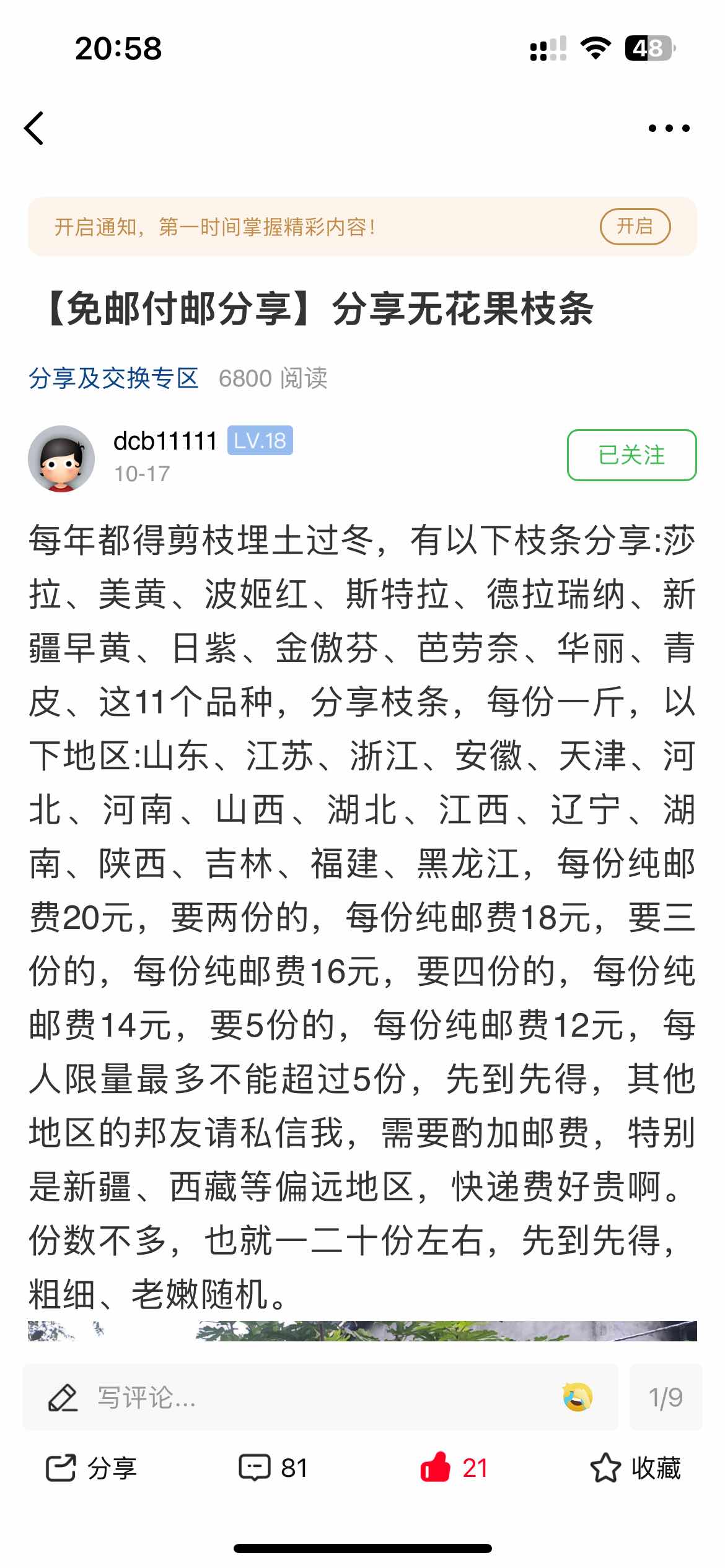Toggle the like with 21 thumbs-up
Screen dimensions: 725x1568
(454, 1468)
